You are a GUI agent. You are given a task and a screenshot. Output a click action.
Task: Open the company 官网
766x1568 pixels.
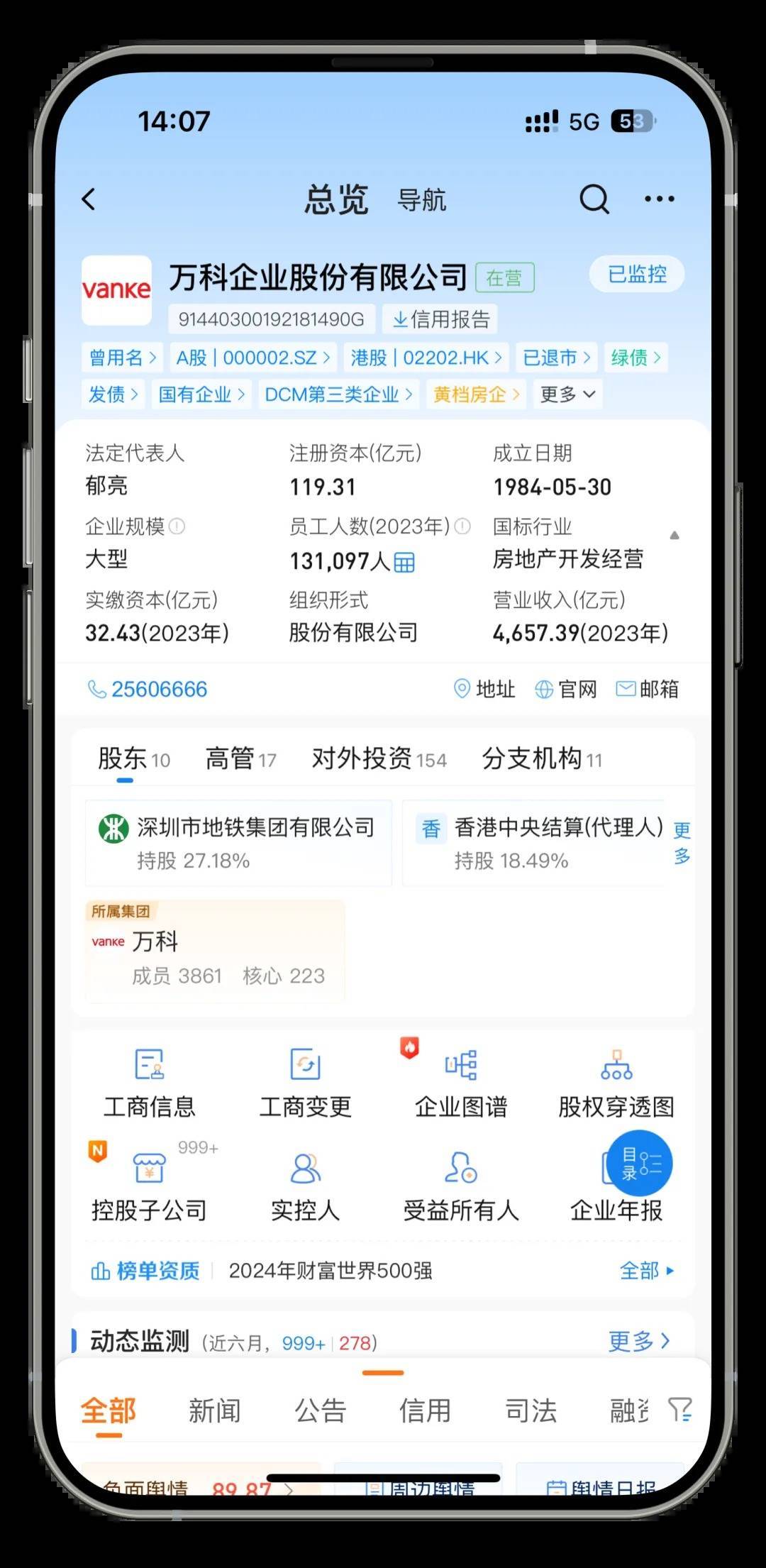[x=565, y=689]
